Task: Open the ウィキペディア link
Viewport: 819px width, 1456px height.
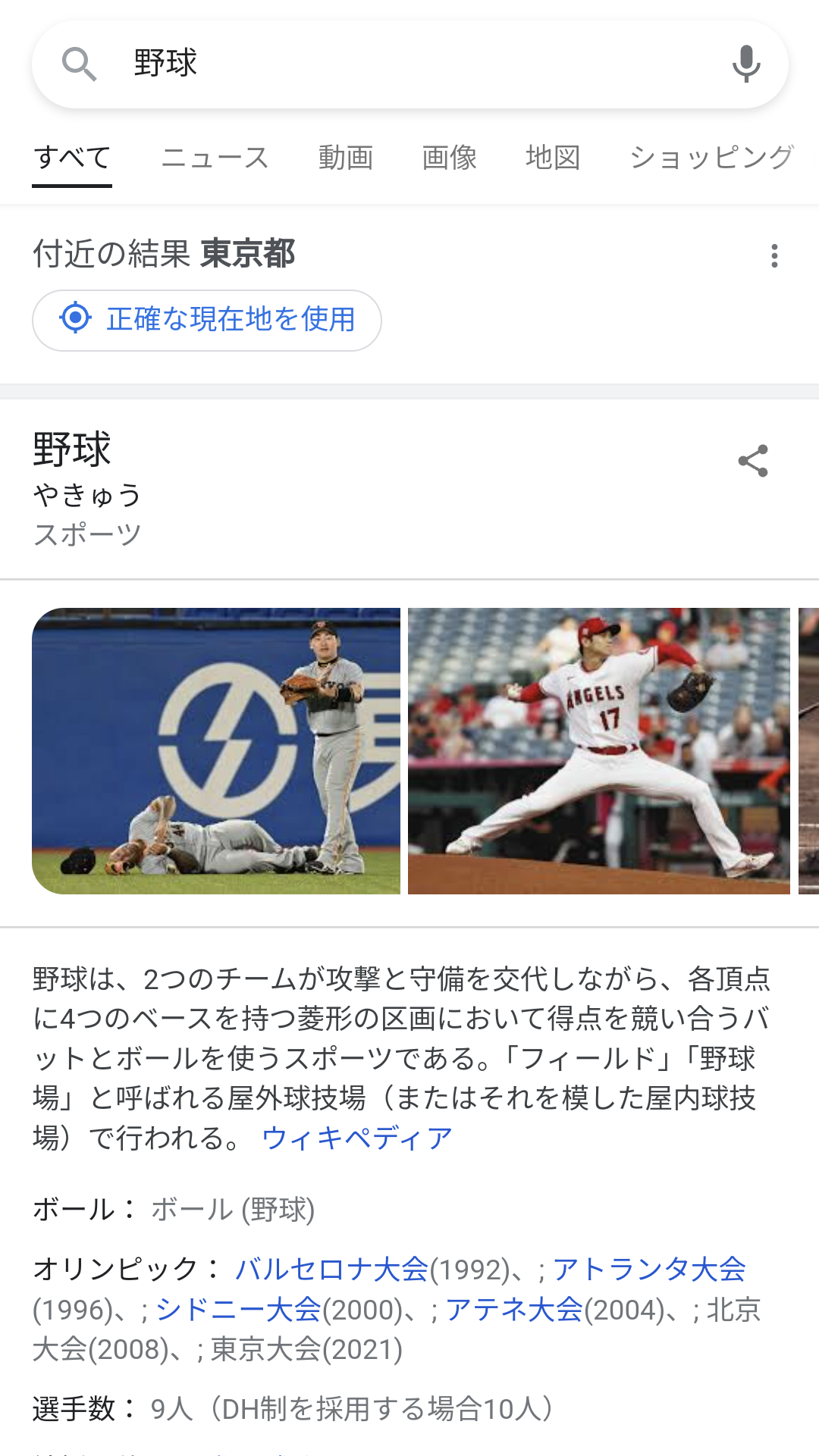Action: tap(356, 1138)
